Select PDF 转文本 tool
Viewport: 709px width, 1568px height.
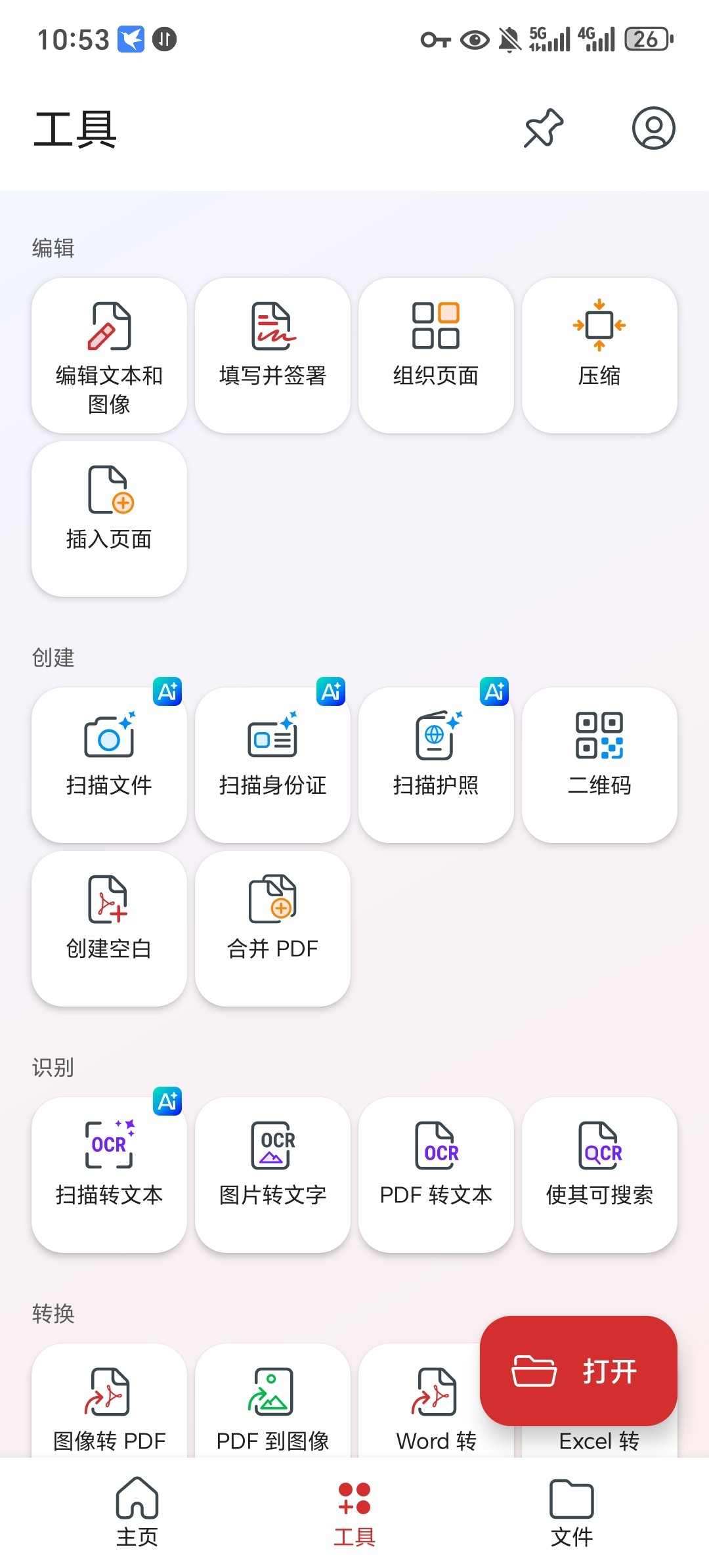436,1175
